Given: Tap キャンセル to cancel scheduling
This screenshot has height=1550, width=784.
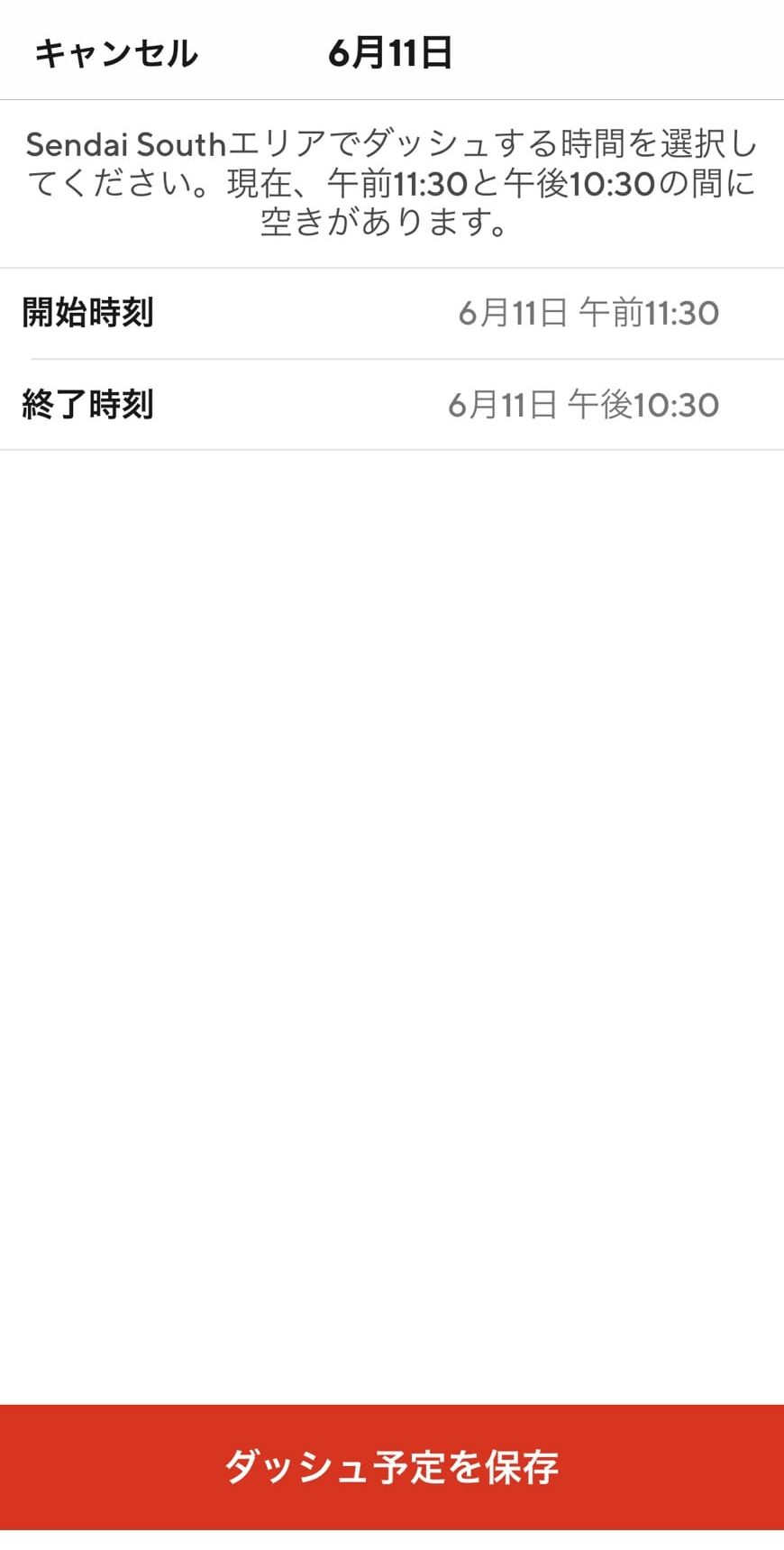Looking at the screenshot, I should click(x=115, y=53).
